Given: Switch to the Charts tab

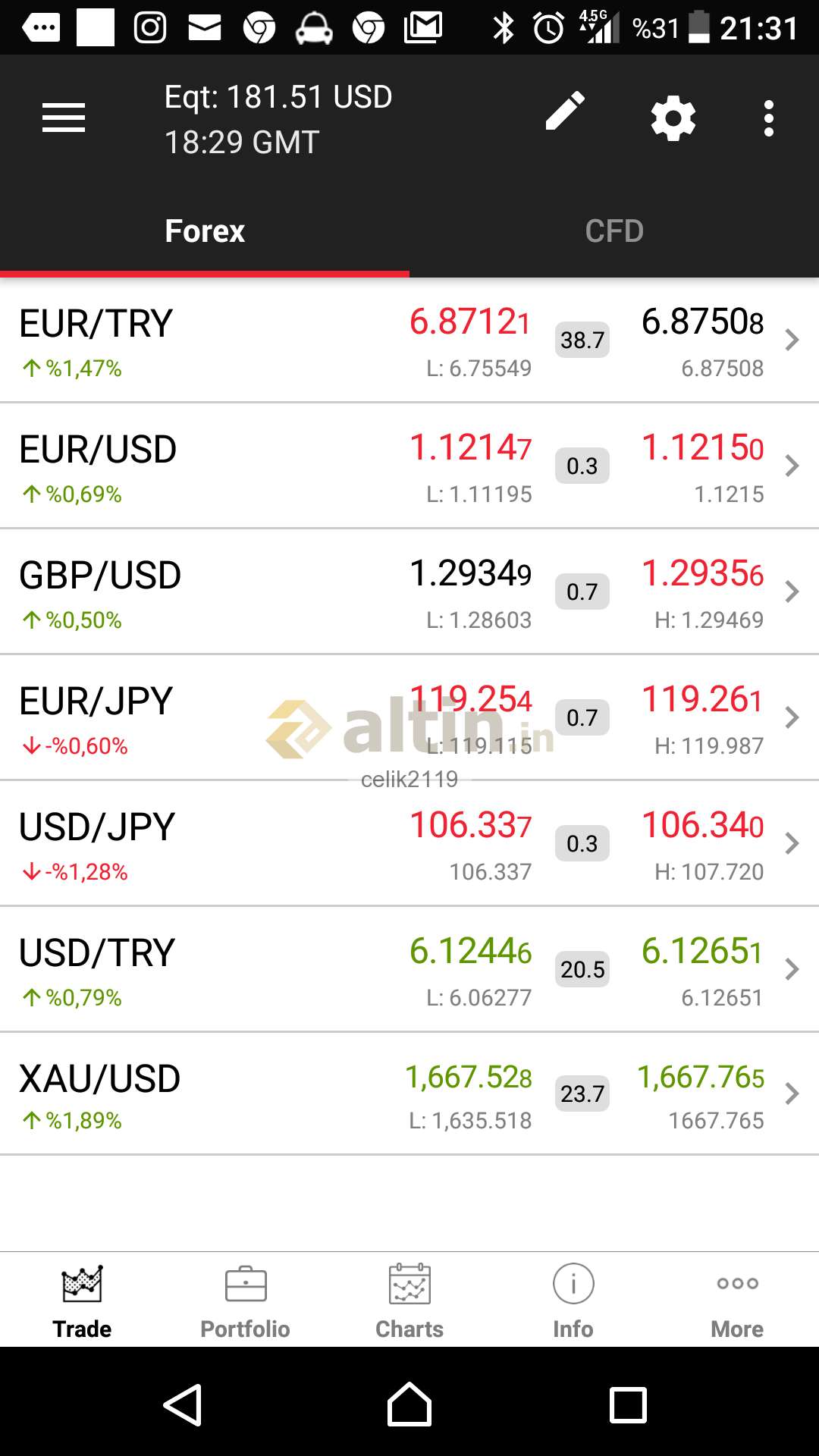Looking at the screenshot, I should [x=409, y=1301].
